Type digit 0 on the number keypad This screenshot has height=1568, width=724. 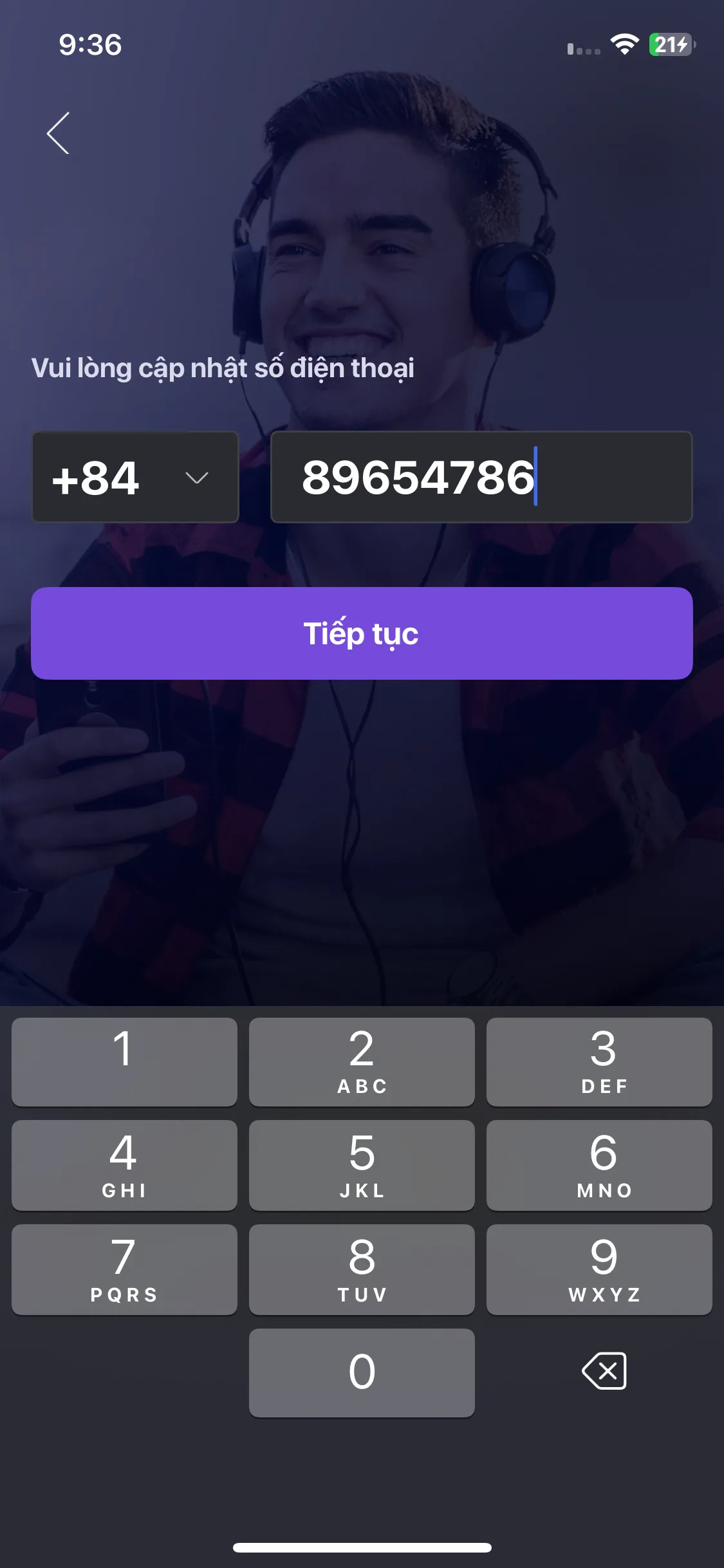point(362,1372)
